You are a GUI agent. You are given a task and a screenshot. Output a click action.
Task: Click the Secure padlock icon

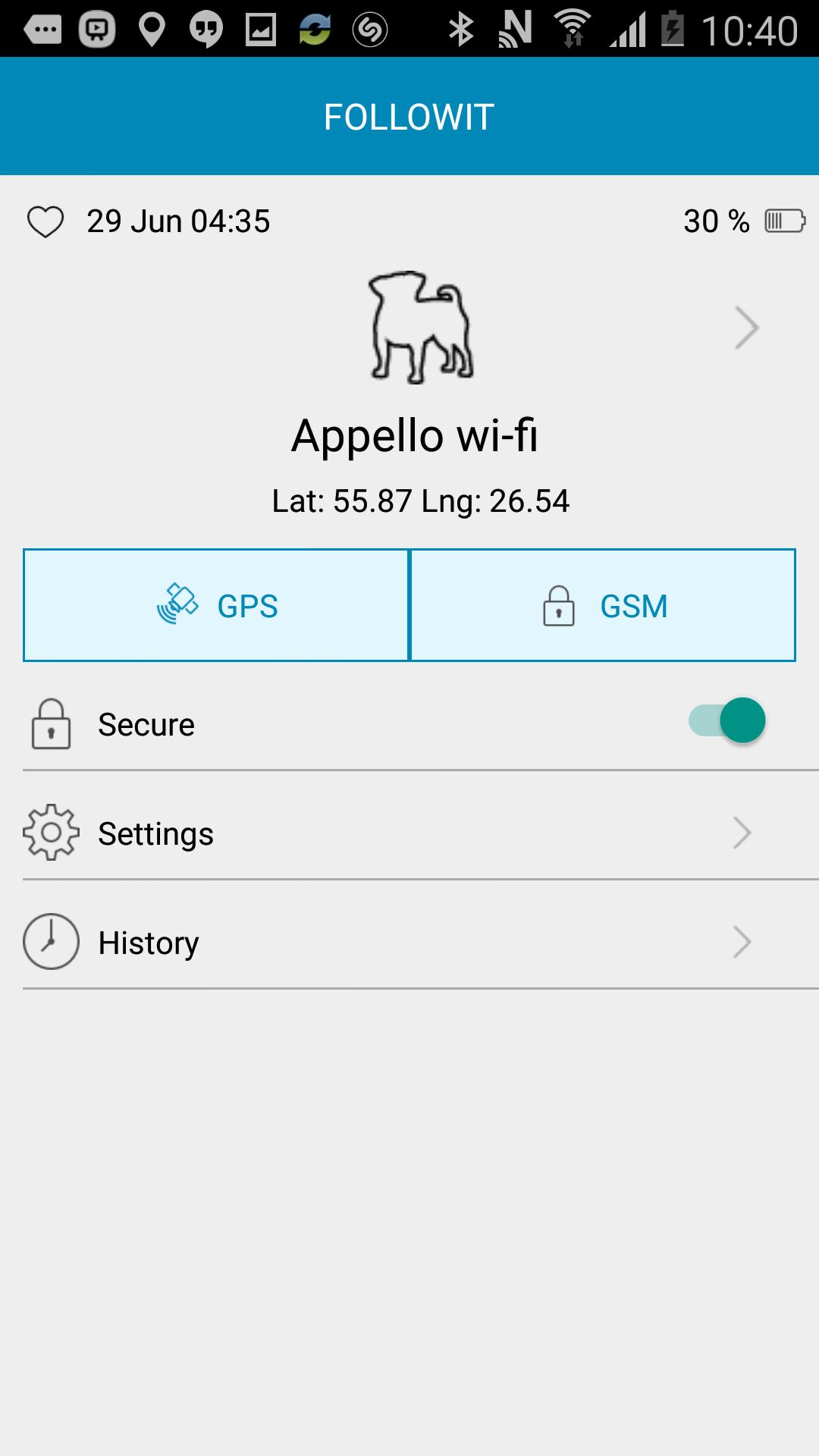coord(51,724)
